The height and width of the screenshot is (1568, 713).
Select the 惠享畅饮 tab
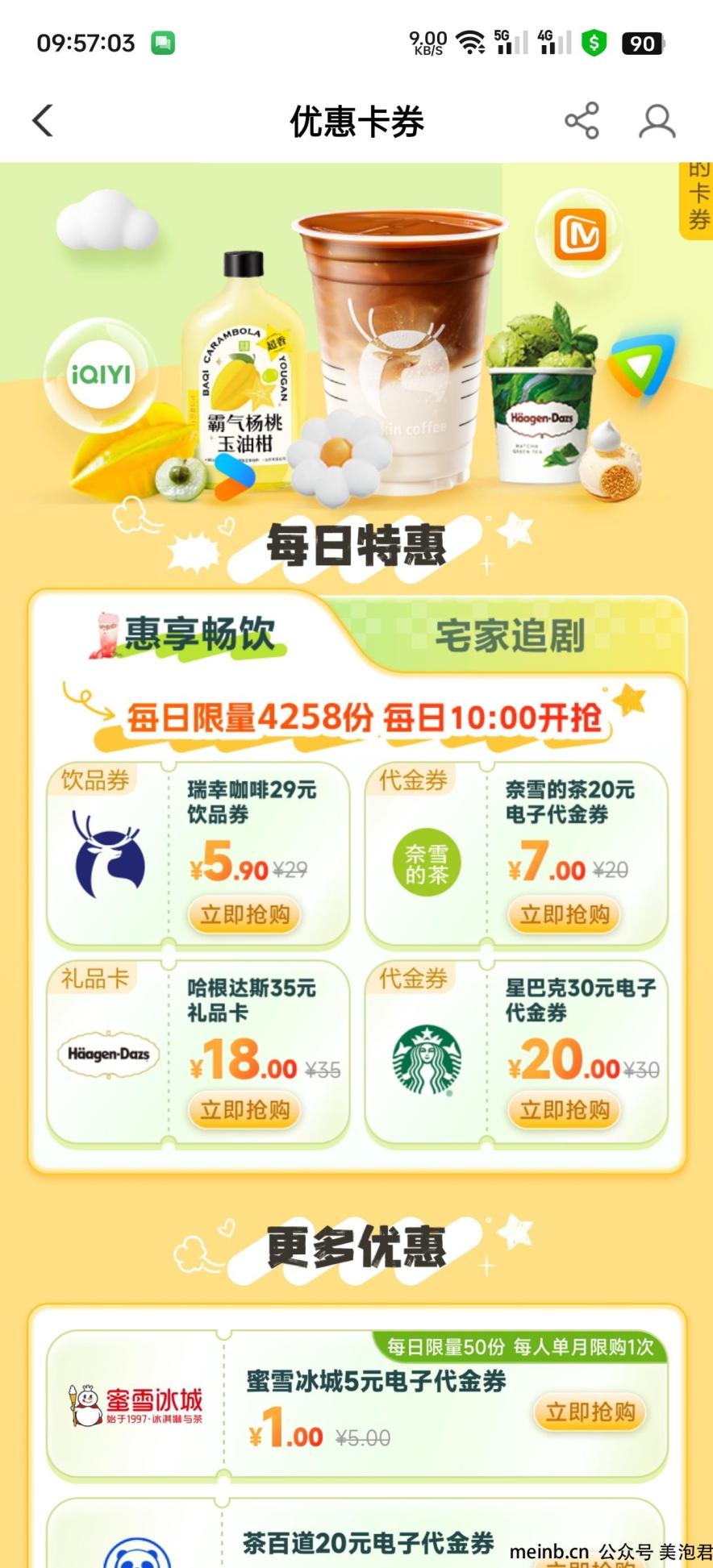pyautogui.click(x=199, y=634)
